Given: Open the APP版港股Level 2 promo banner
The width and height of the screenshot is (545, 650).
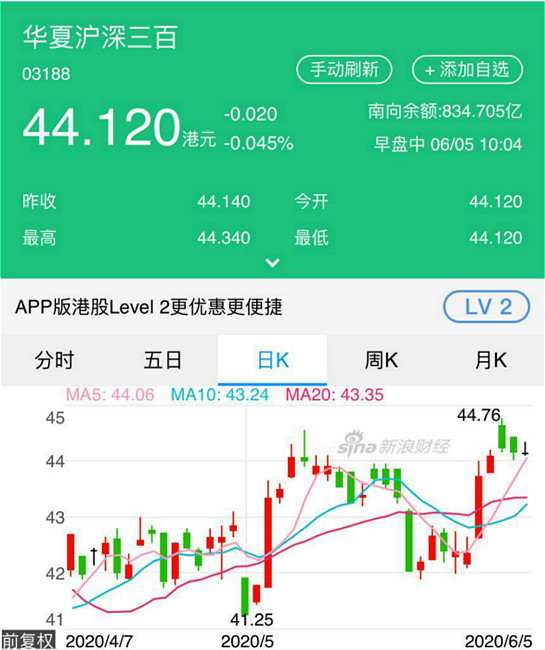Looking at the screenshot, I should [272, 307].
